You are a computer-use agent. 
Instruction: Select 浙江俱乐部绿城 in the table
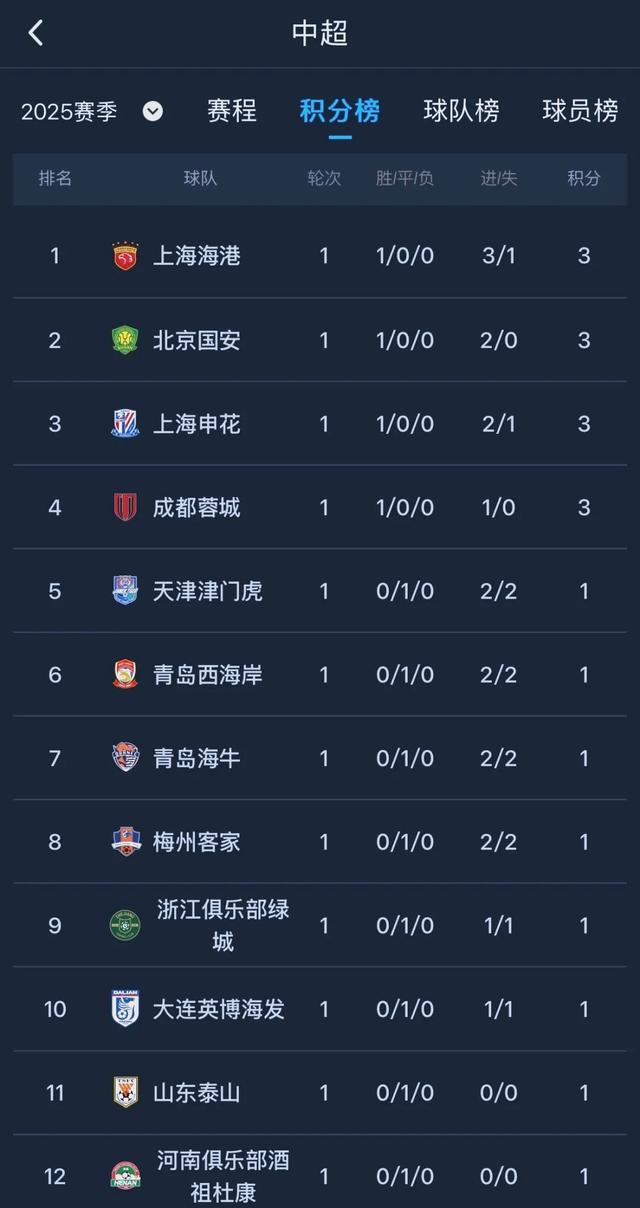223,925
